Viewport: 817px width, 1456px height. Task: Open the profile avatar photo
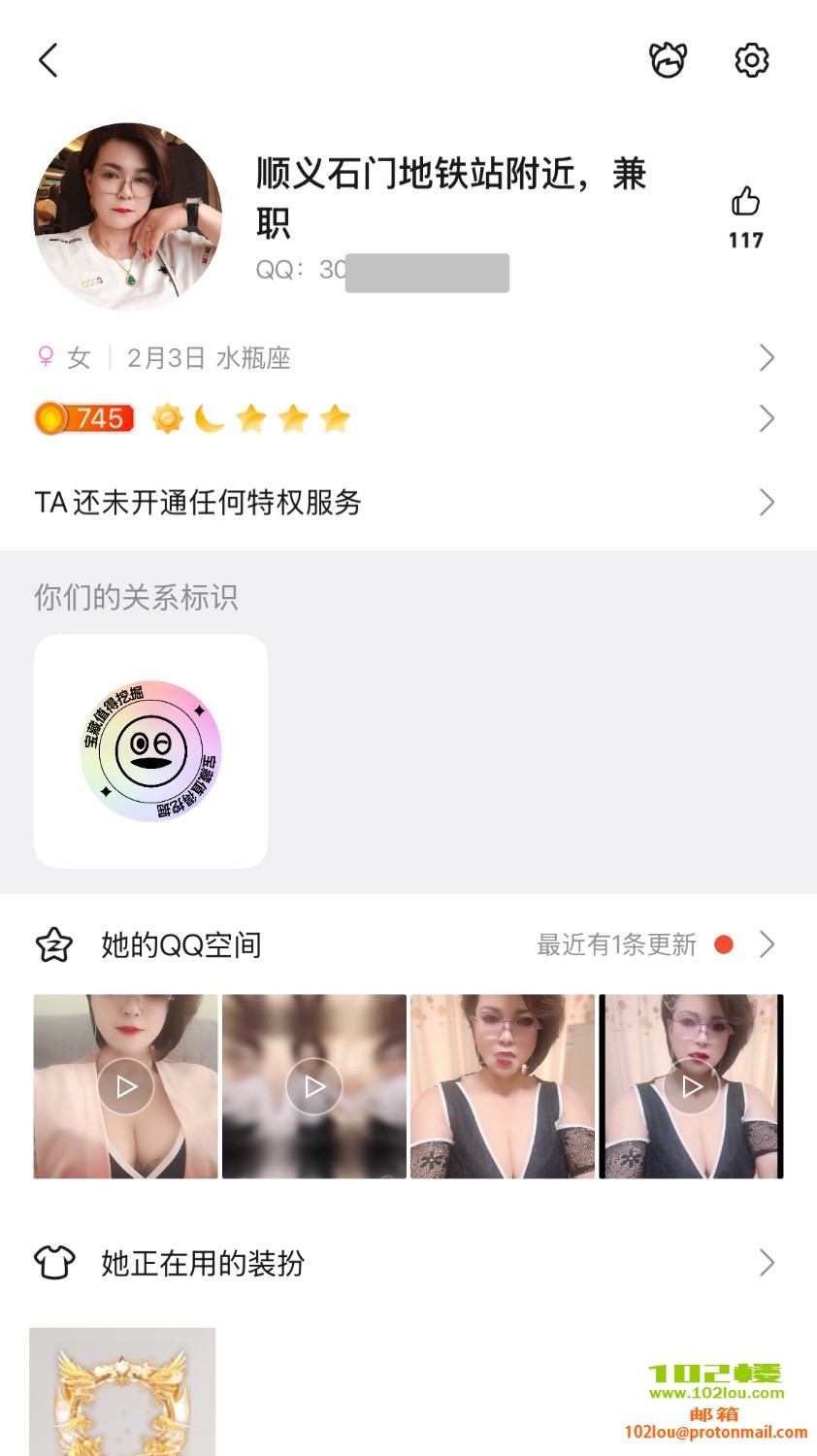(x=128, y=215)
